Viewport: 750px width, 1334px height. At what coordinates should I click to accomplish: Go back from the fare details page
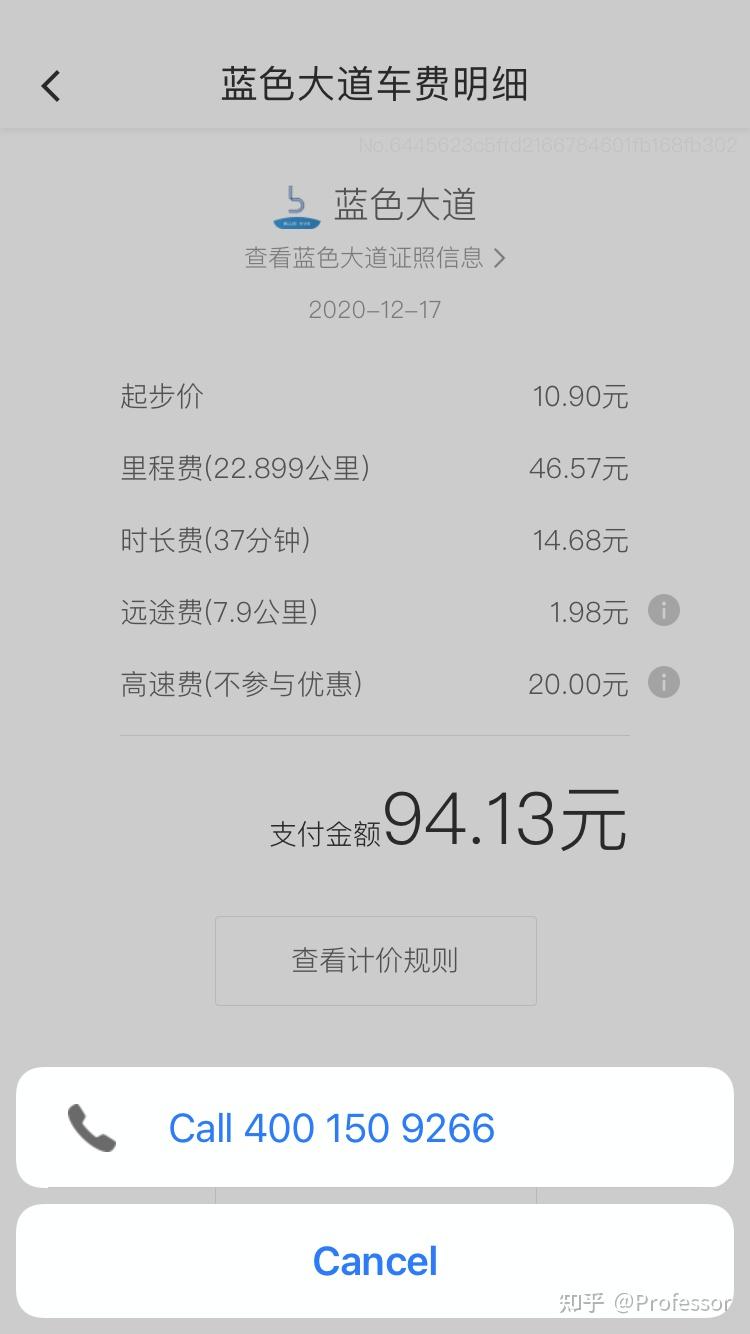click(51, 86)
